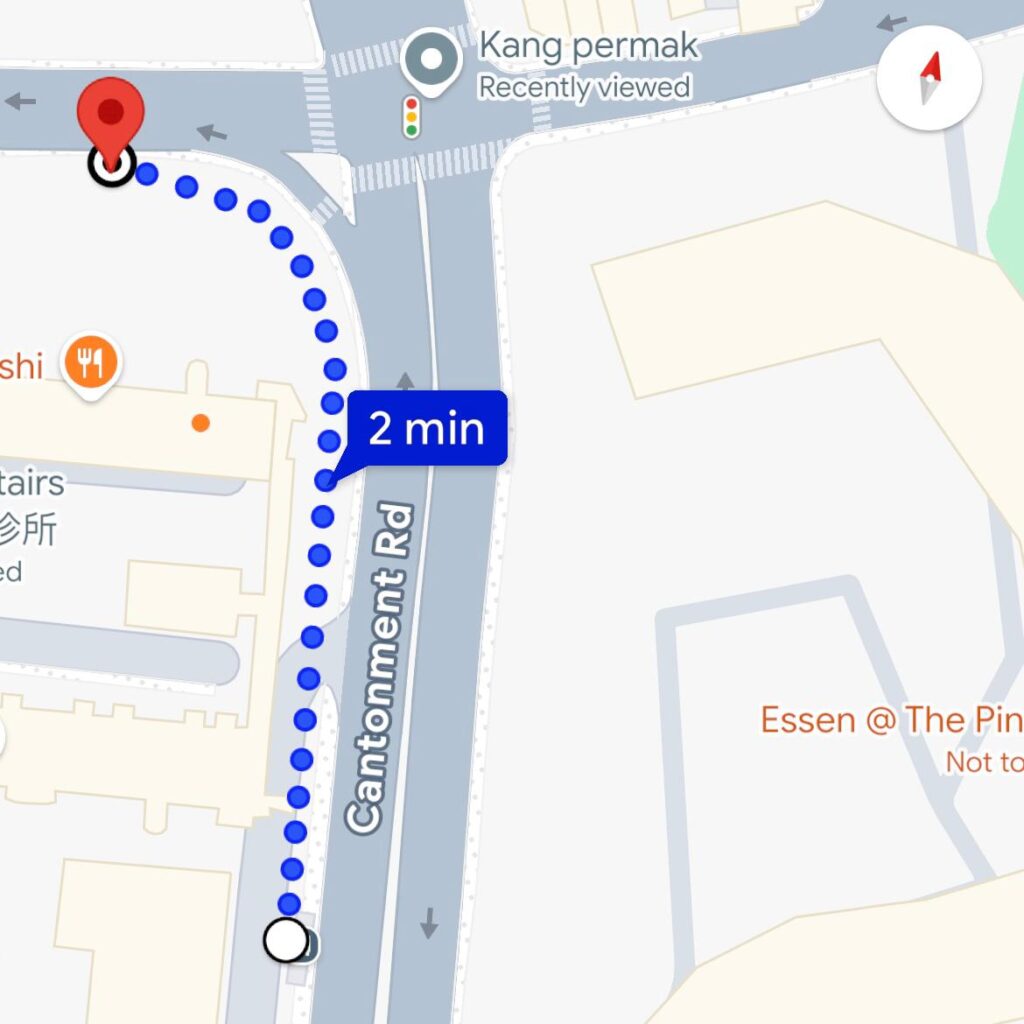Tap the red destination pin
Viewport: 1024px width, 1024px height.
[111, 114]
